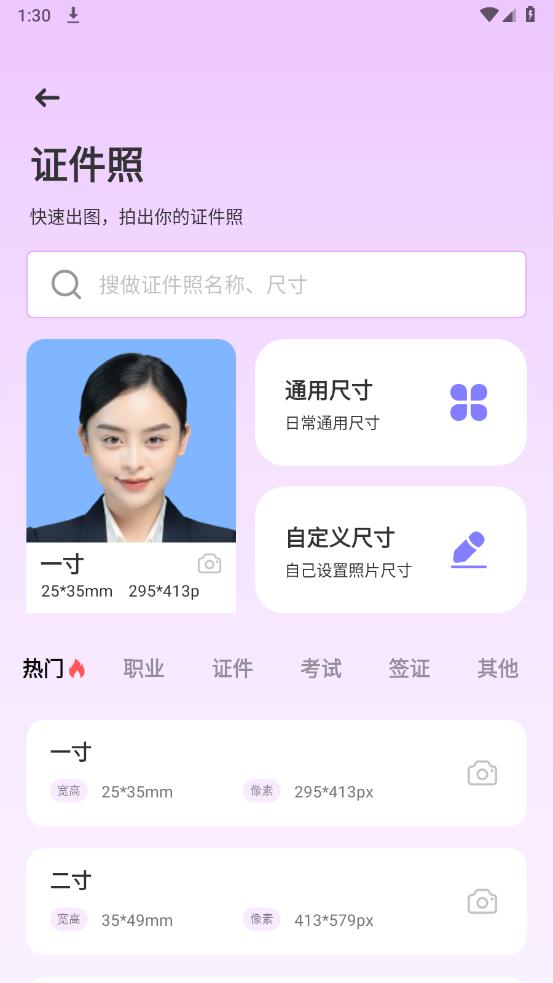The width and height of the screenshot is (553, 983).
Task: Switch to the 考试 tab
Action: tap(321, 669)
